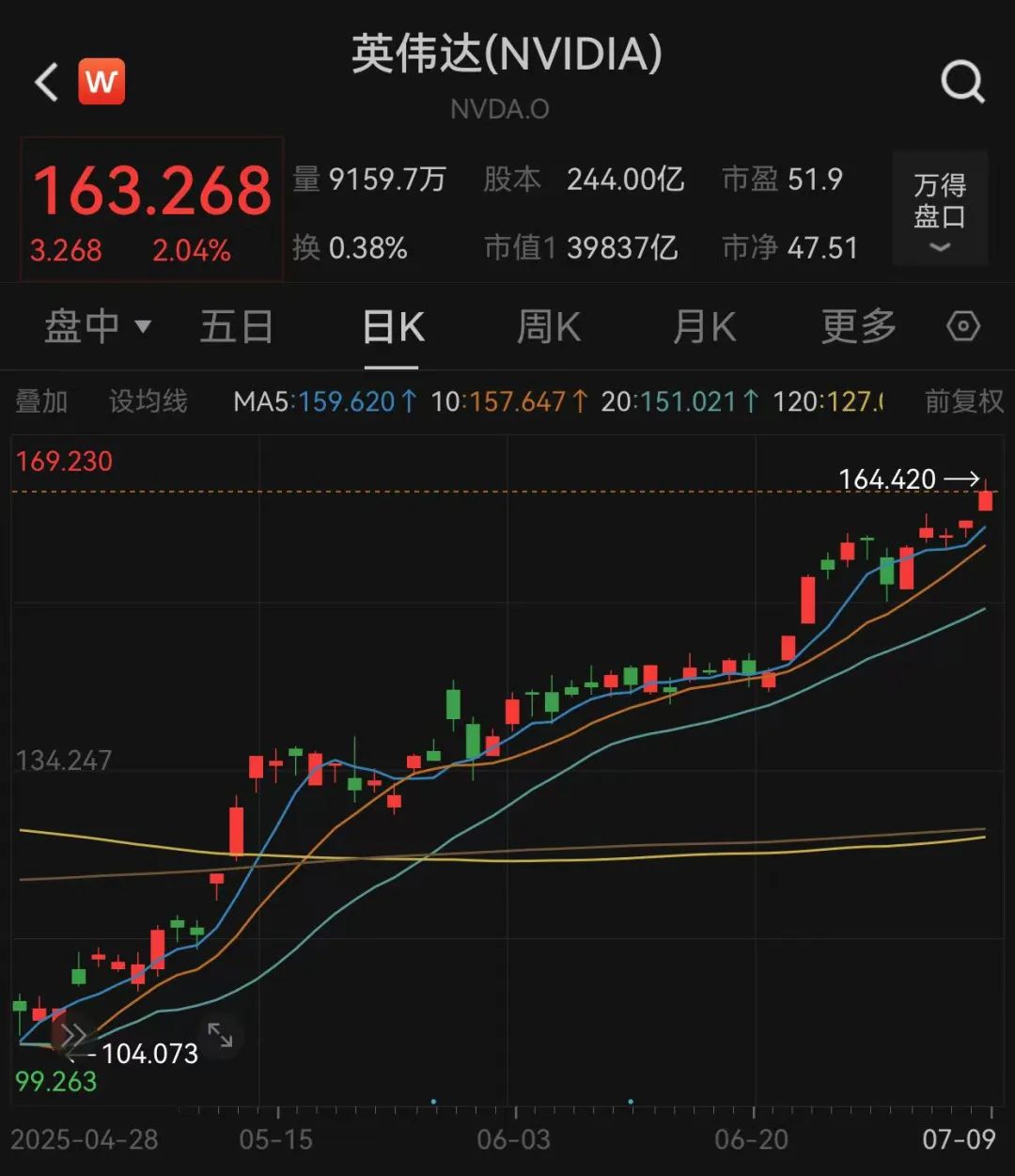This screenshot has height=1176, width=1015.
Task: Select the 日K chart tab
Action: pyautogui.click(x=394, y=327)
